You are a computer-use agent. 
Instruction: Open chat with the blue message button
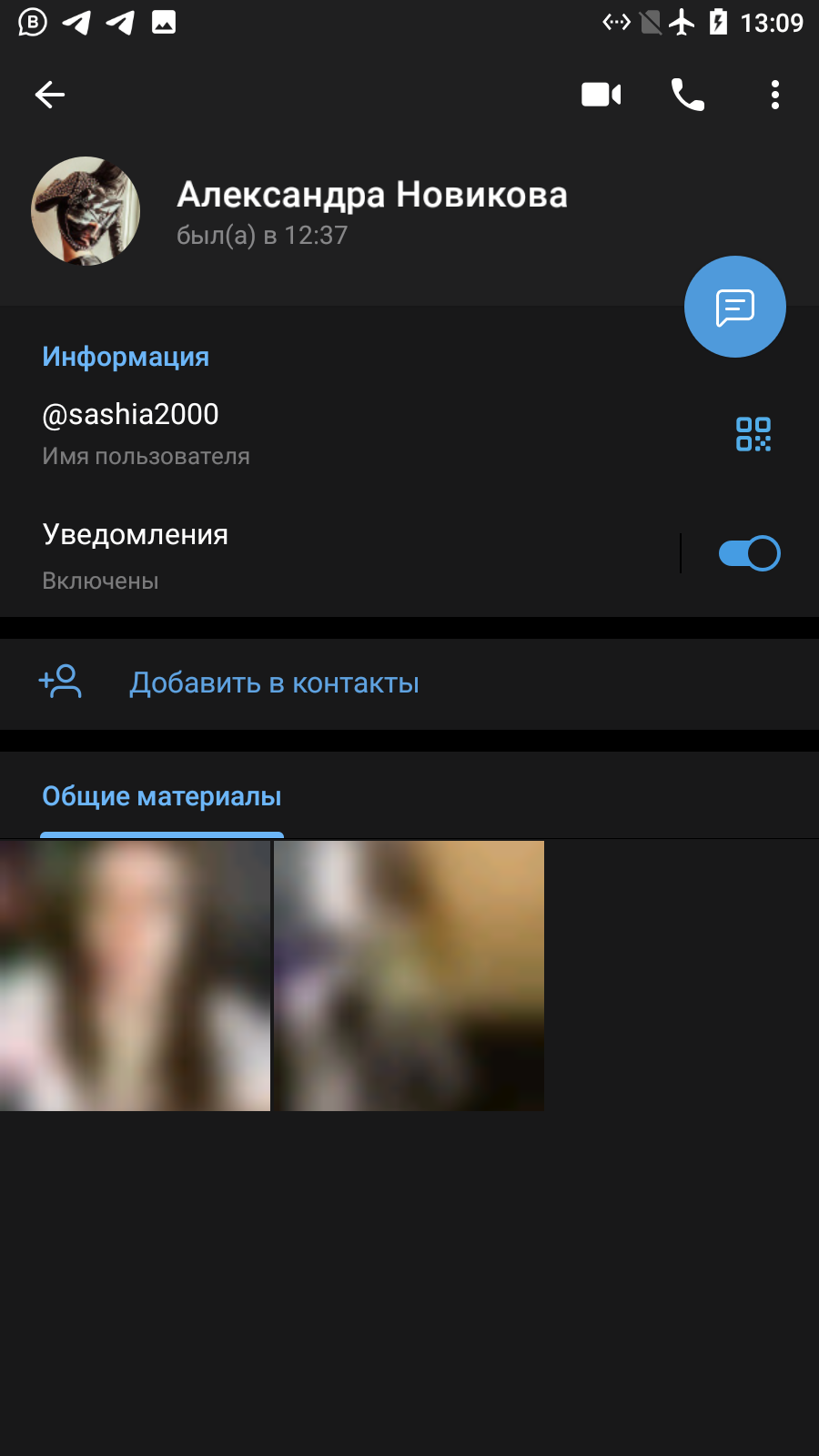coord(735,307)
